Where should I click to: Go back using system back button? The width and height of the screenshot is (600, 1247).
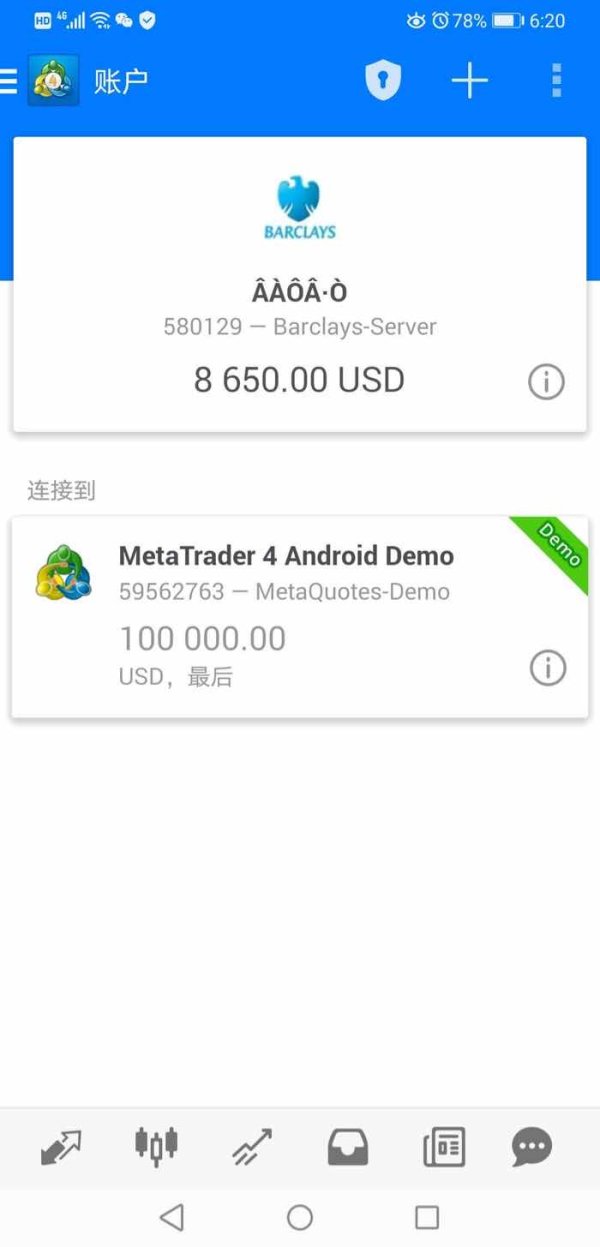(172, 1217)
